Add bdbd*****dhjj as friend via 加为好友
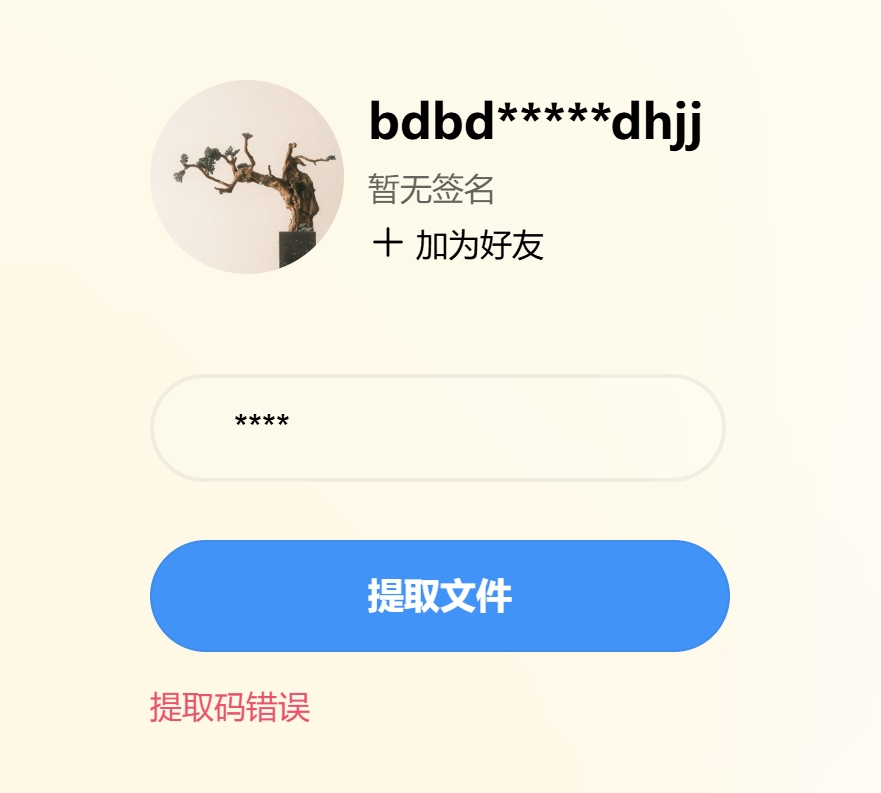This screenshot has width=881, height=793. click(458, 244)
